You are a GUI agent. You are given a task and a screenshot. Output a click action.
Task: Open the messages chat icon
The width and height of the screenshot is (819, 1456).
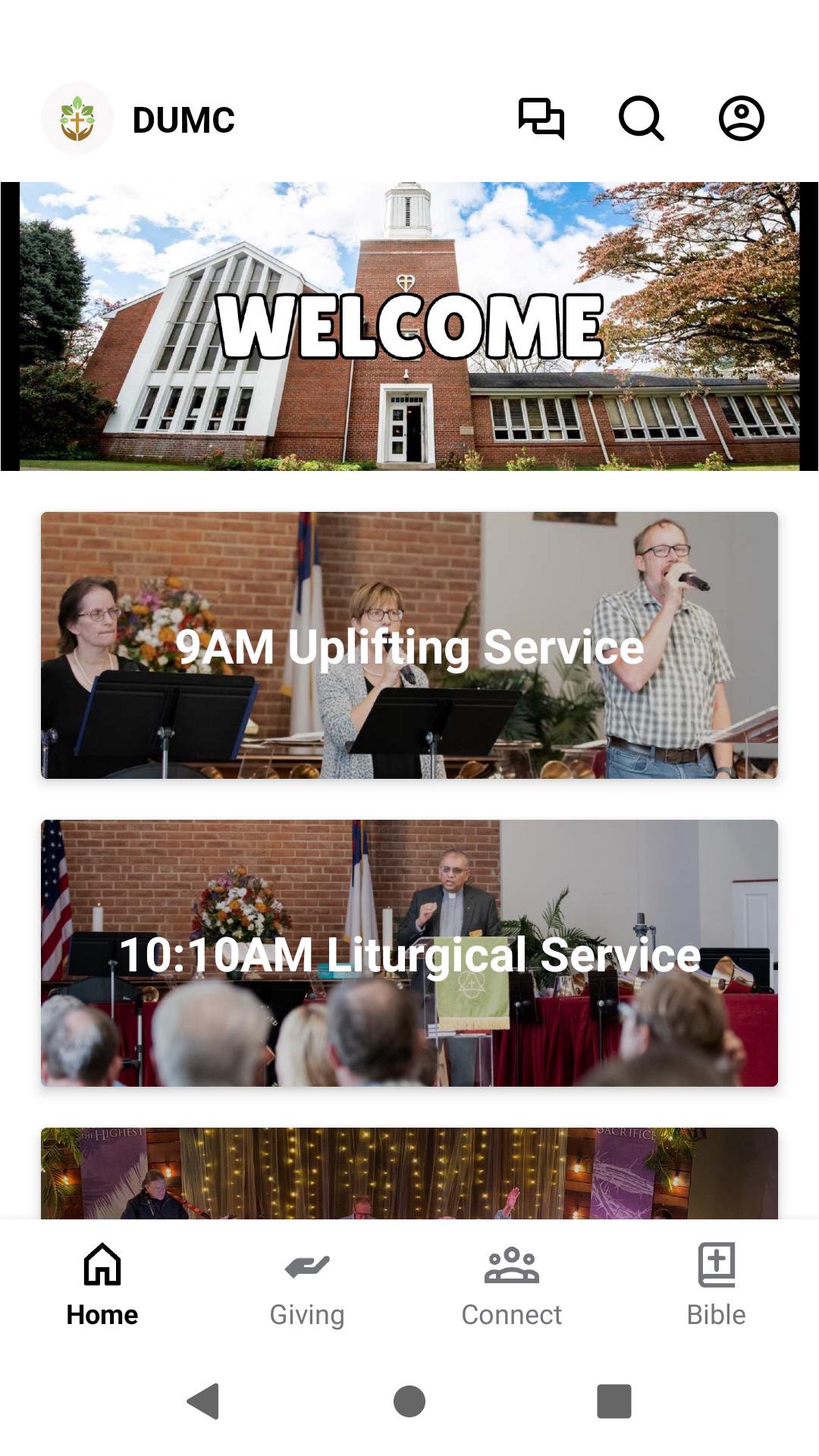click(x=541, y=118)
